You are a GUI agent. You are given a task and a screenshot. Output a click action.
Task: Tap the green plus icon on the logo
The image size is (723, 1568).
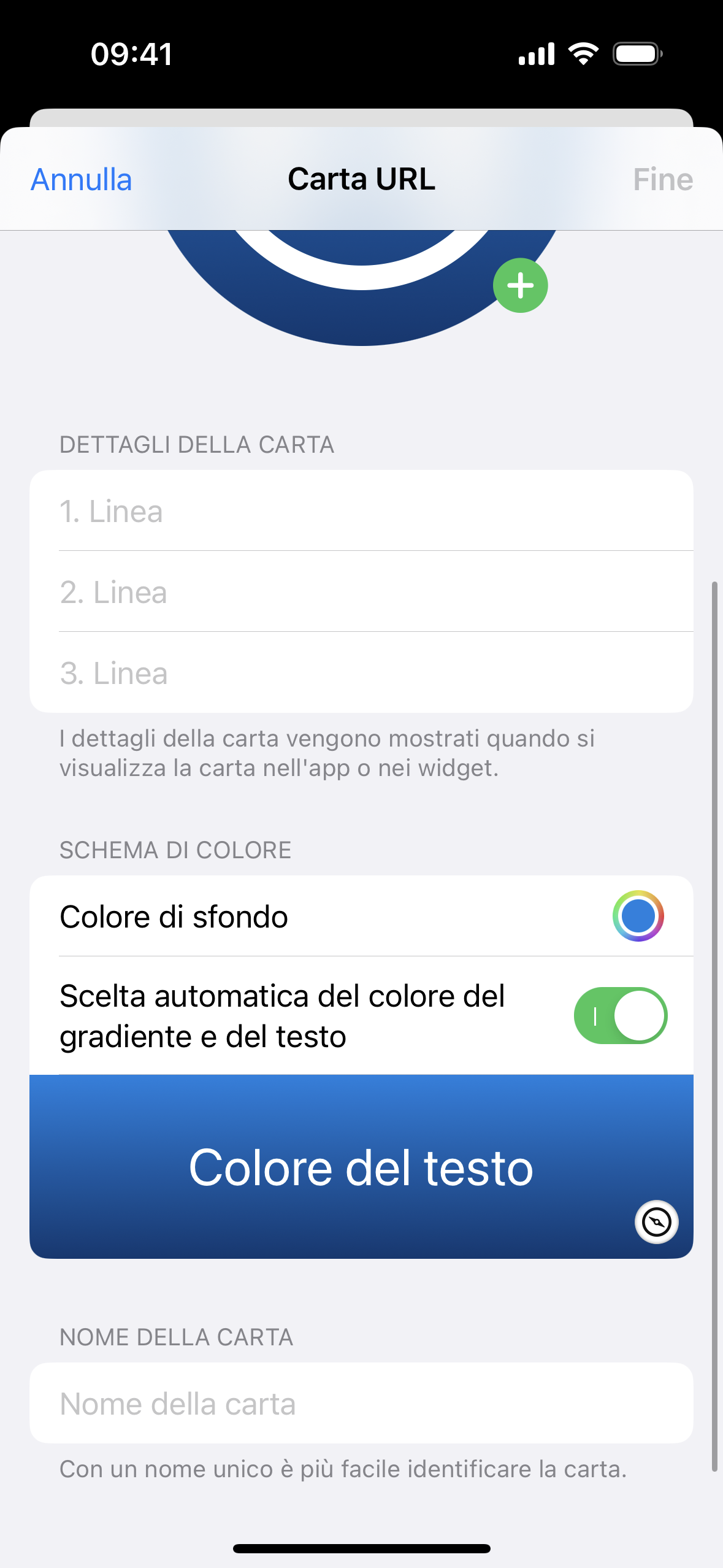[x=520, y=286]
